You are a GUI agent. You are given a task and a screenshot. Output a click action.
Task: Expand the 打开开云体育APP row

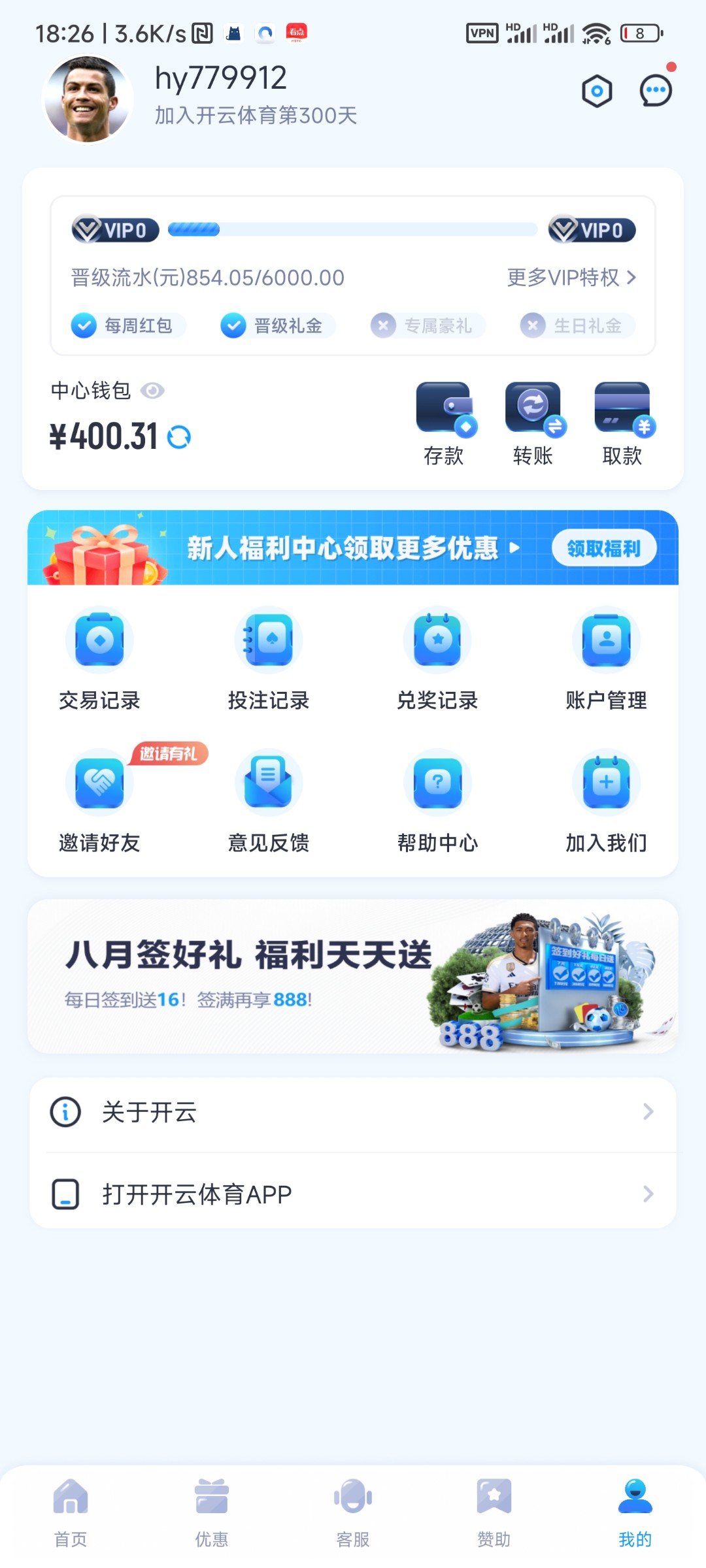353,1193
